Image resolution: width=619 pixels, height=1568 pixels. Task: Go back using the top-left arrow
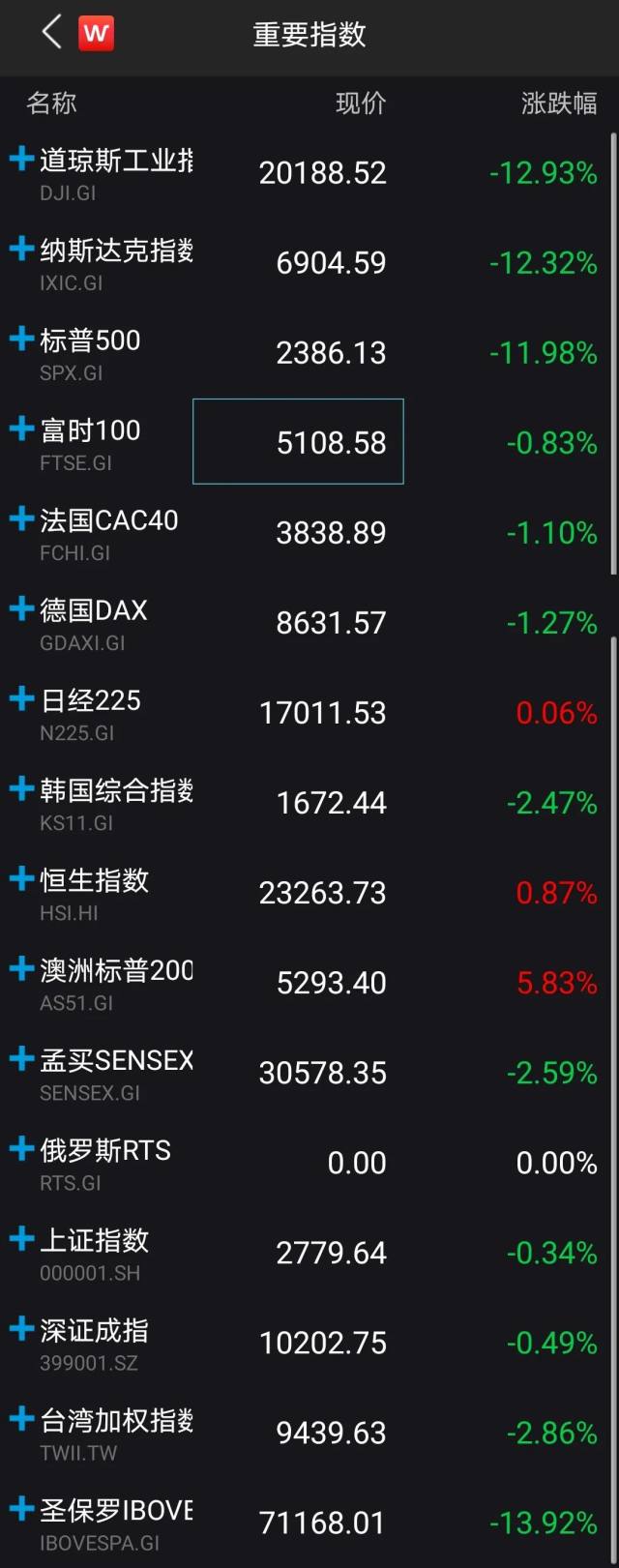click(x=52, y=33)
